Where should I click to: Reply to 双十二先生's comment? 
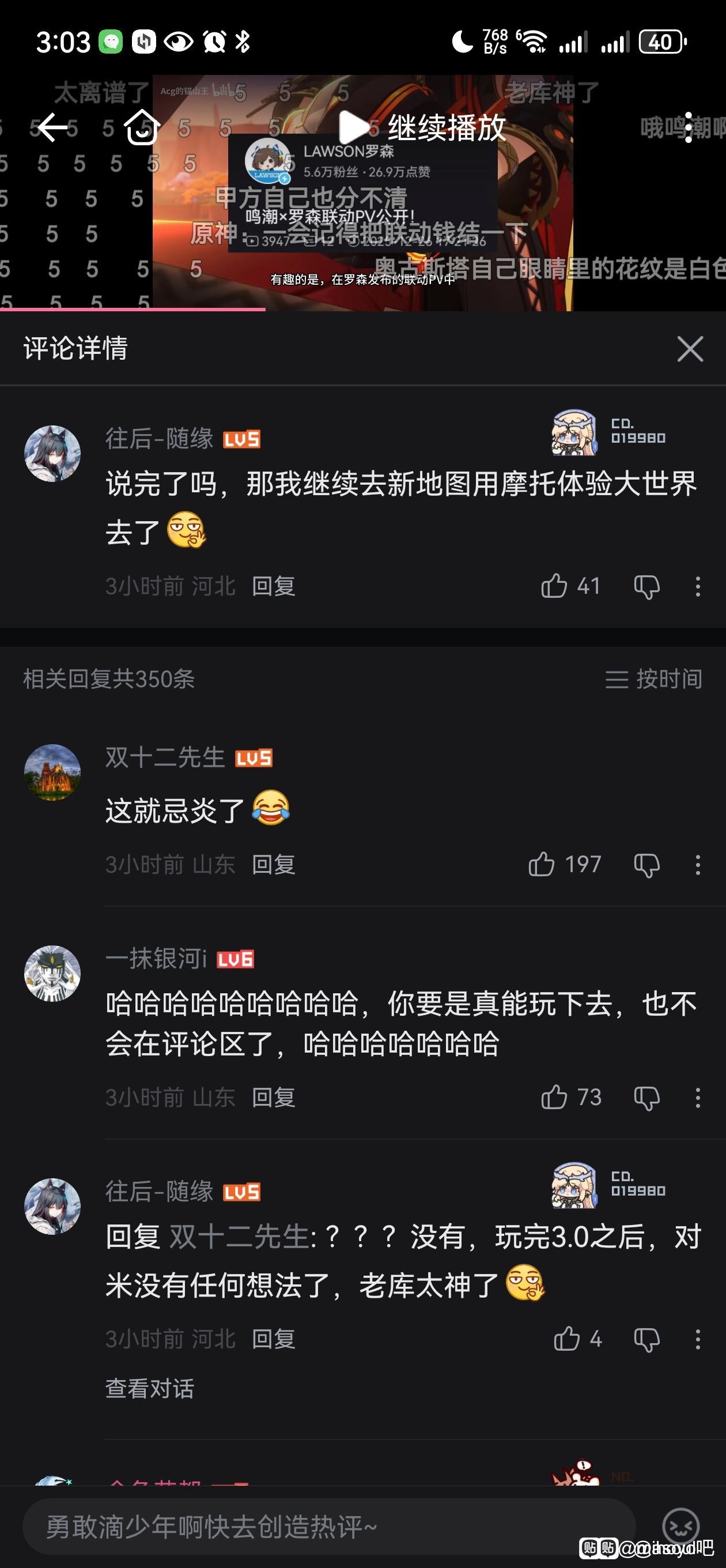(x=273, y=864)
